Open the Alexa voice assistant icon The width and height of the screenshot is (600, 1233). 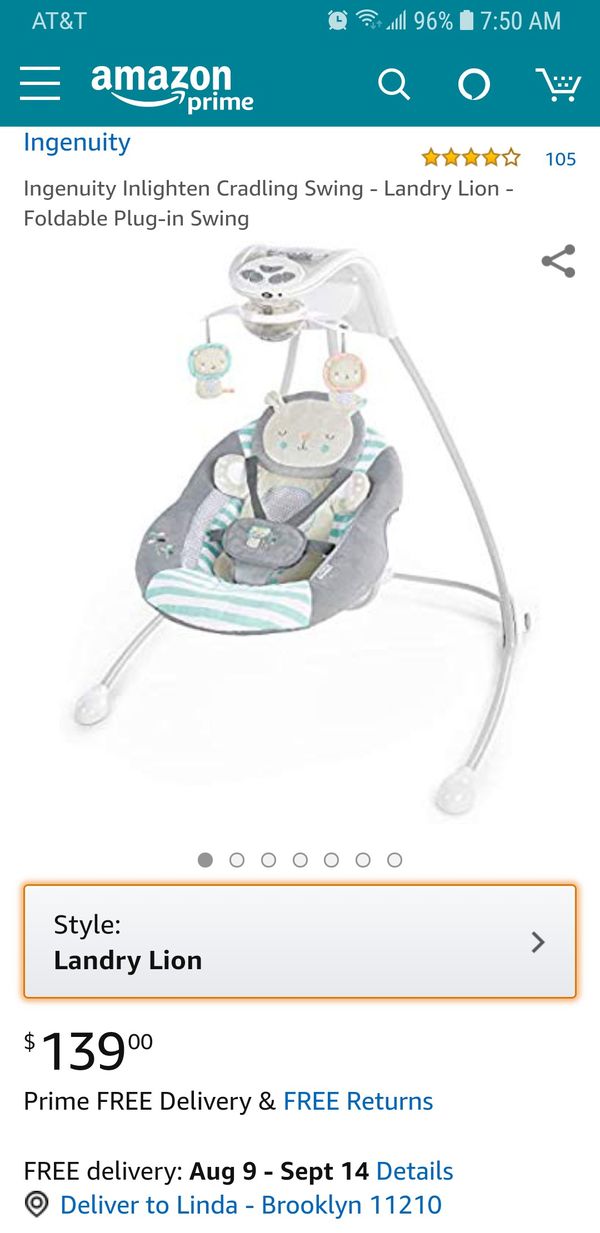[474, 85]
